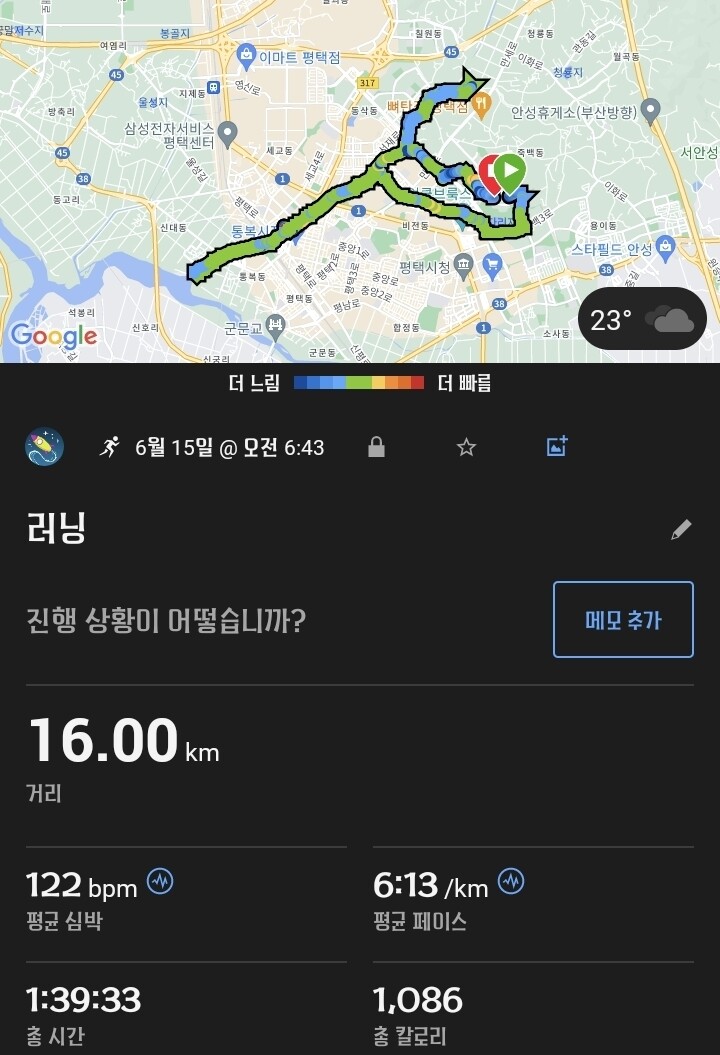This screenshot has width=720, height=1055.
Task: Click the 진행 상황이 어떻습니까? prompt
Action: (168, 620)
